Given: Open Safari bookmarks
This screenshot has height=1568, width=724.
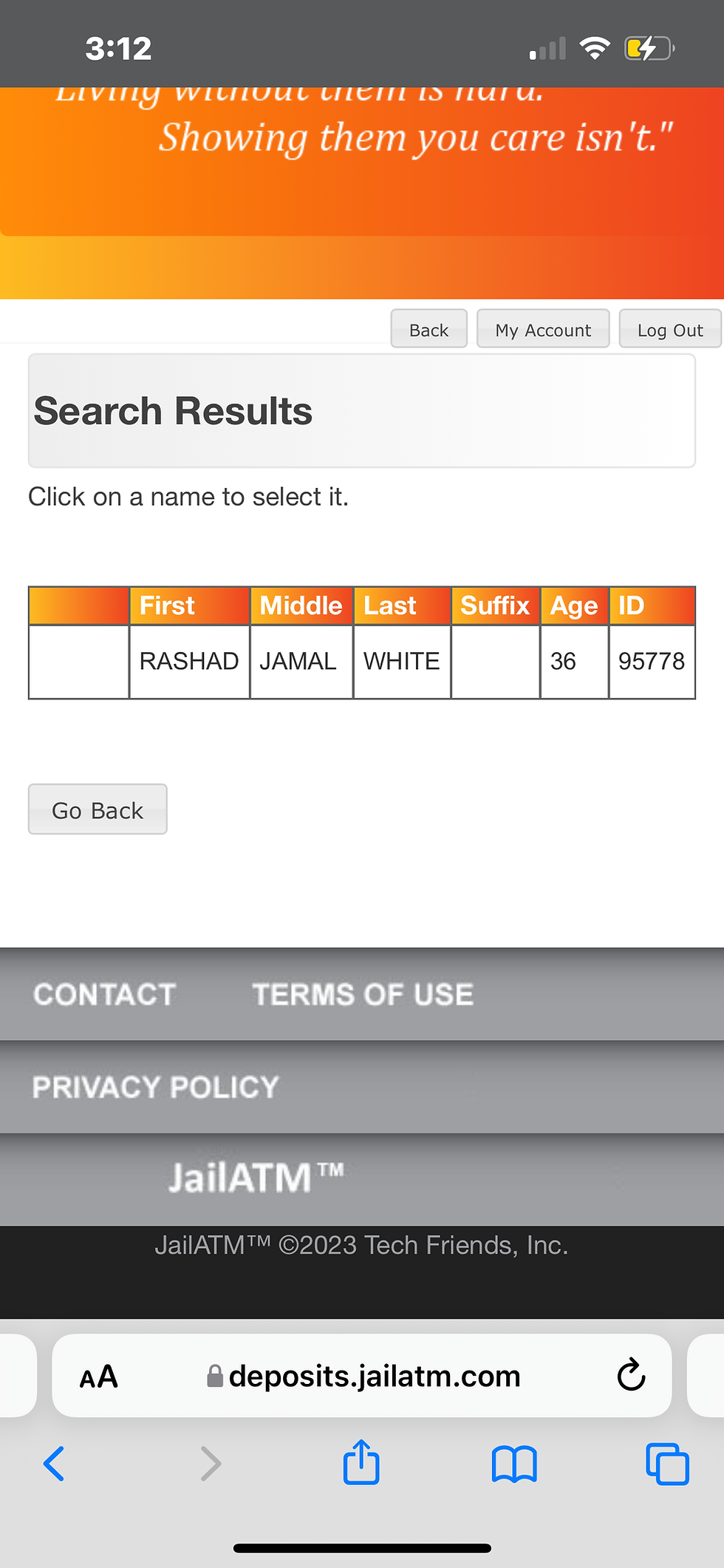Looking at the screenshot, I should point(514,1464).
